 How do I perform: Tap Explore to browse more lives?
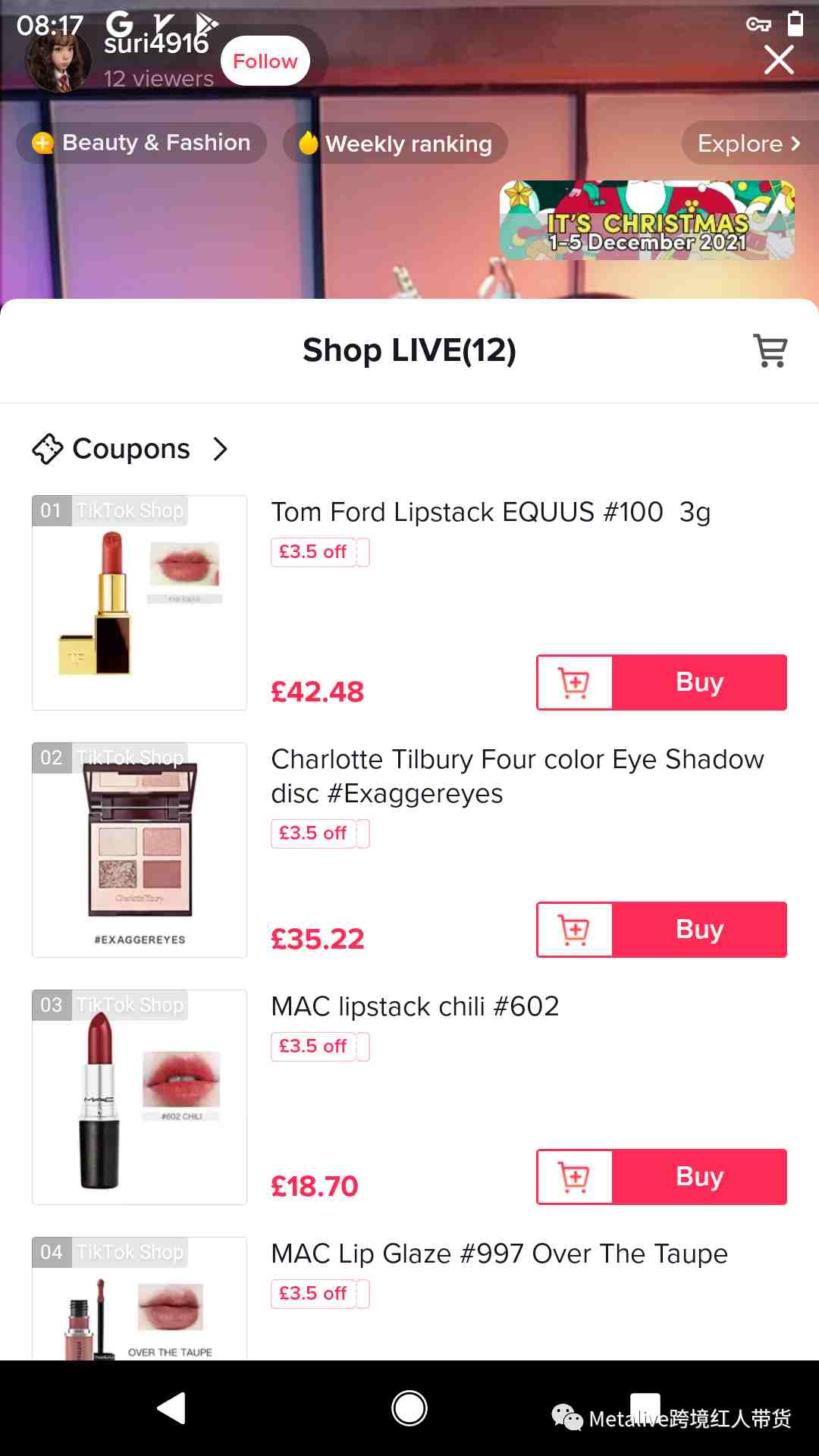coord(748,143)
